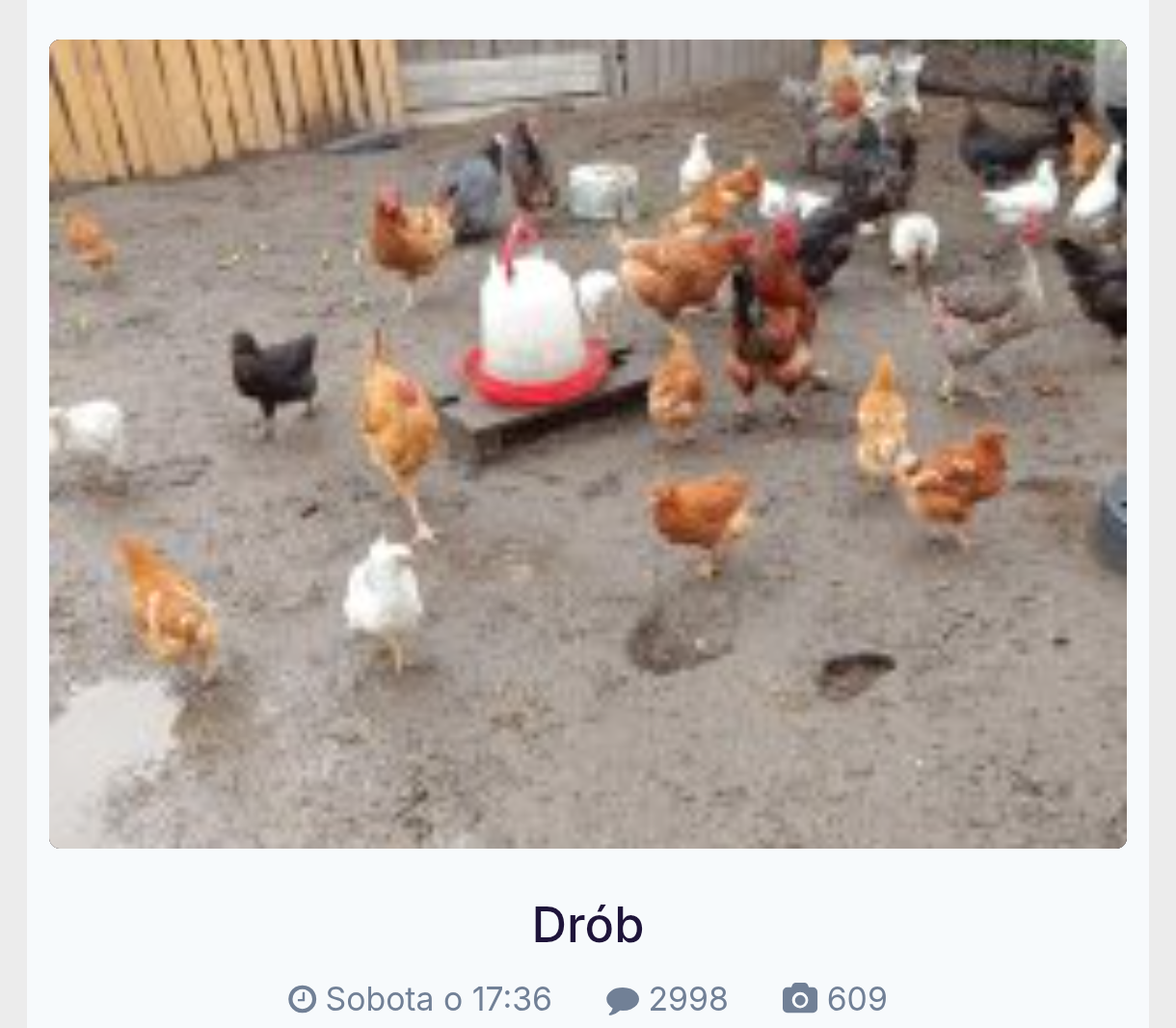
Task: Open the Drób album cover photo
Action: click(587, 444)
